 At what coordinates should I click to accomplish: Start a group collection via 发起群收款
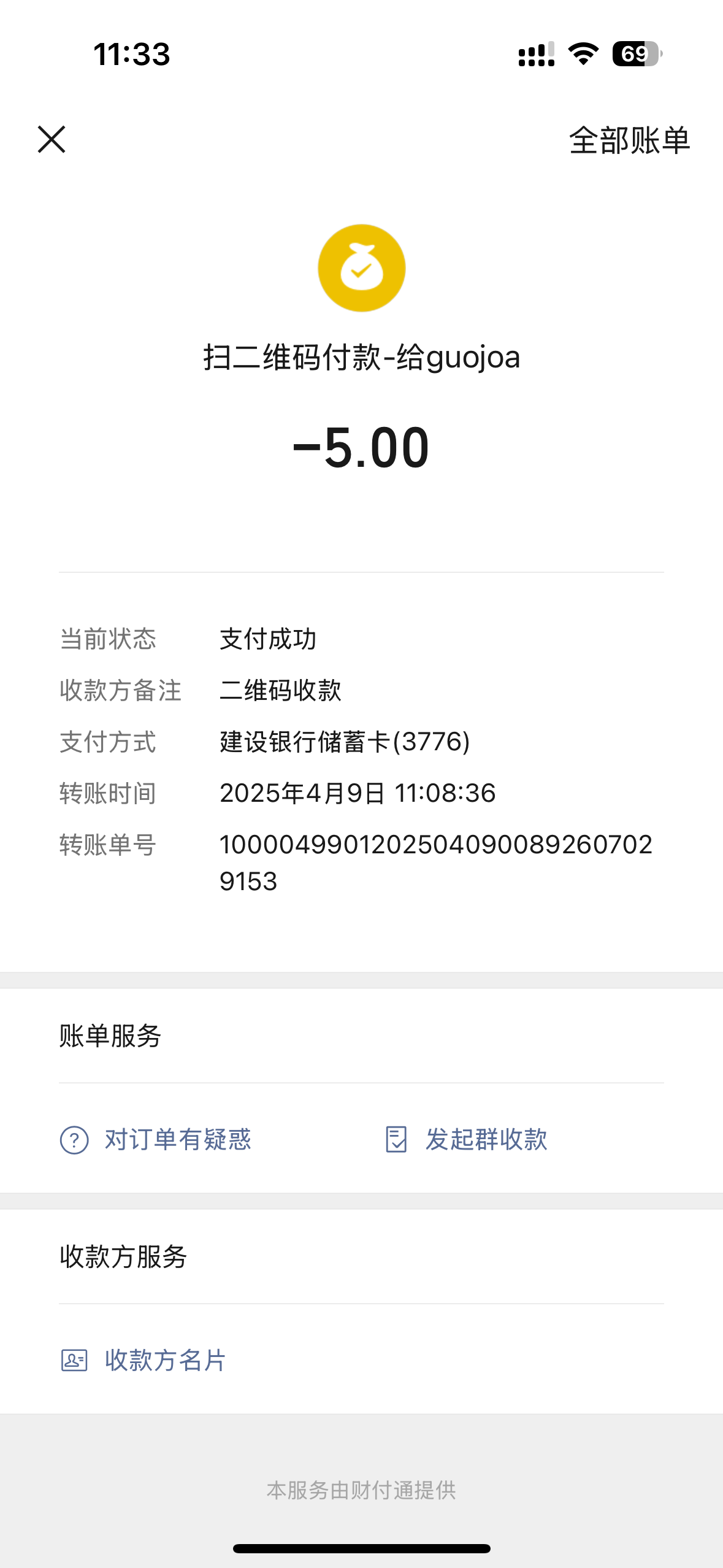coord(466,1140)
